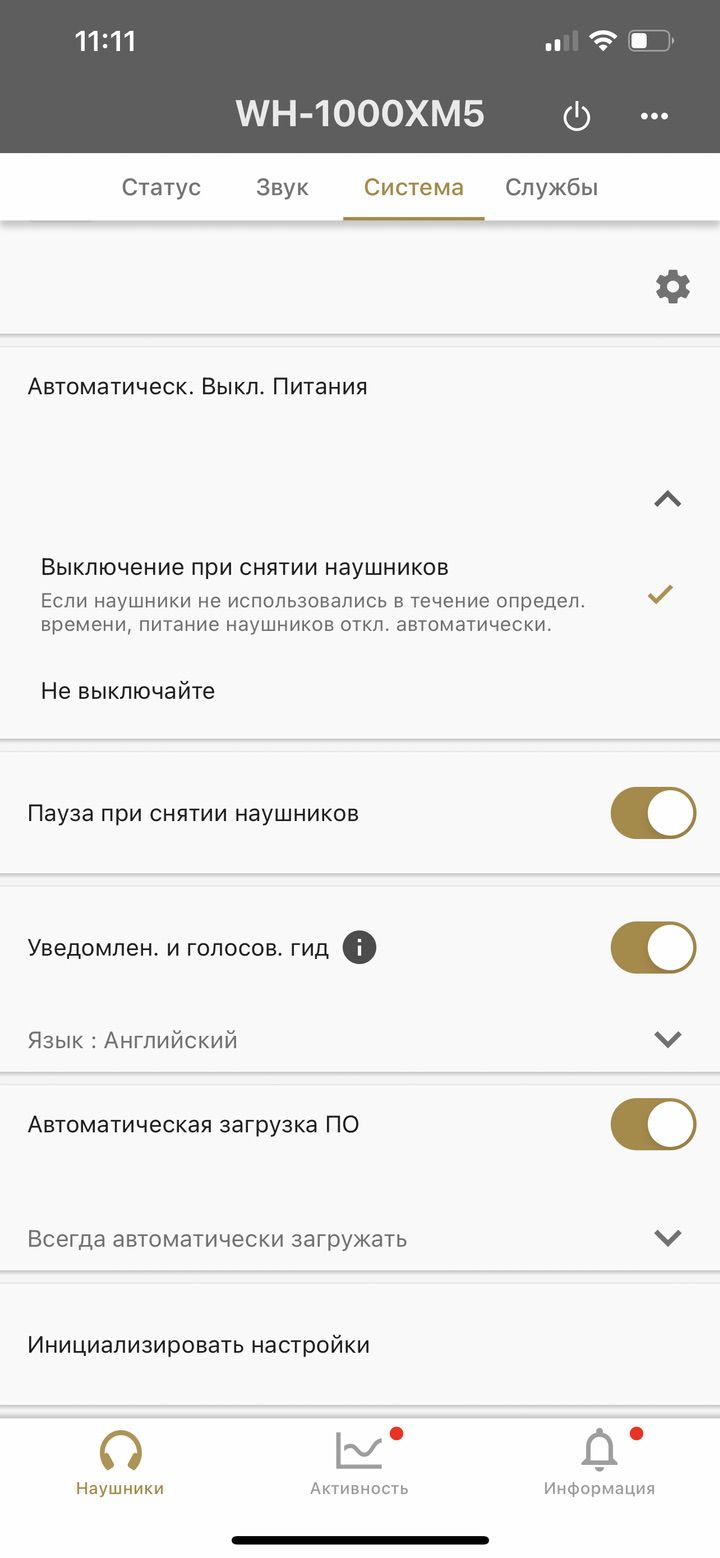Open the Информация tab
The width and height of the screenshot is (720, 1558).
click(x=599, y=1463)
